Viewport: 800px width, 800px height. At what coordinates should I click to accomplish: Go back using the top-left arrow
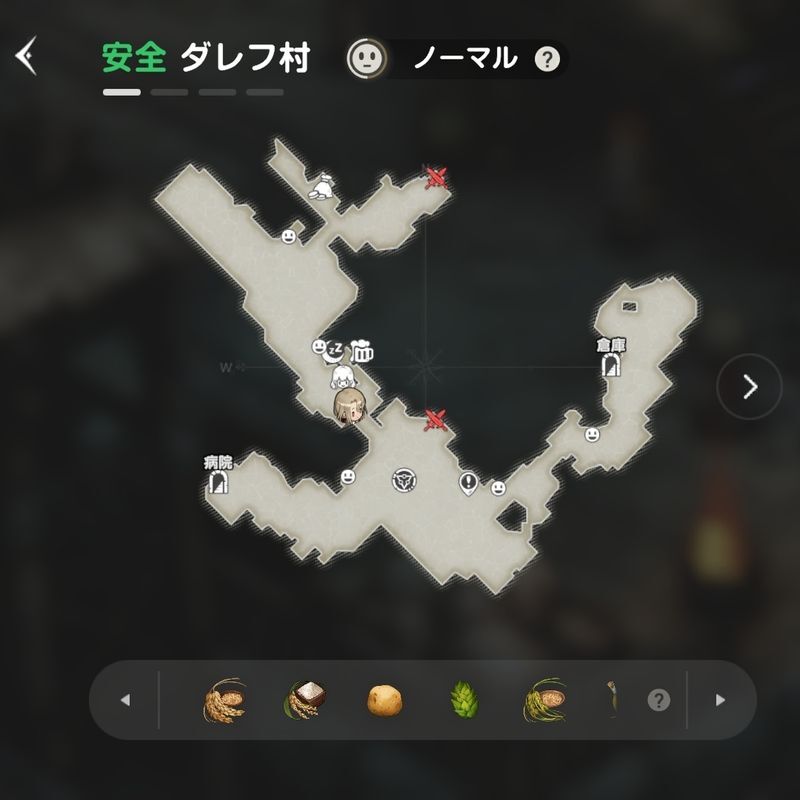click(26, 57)
